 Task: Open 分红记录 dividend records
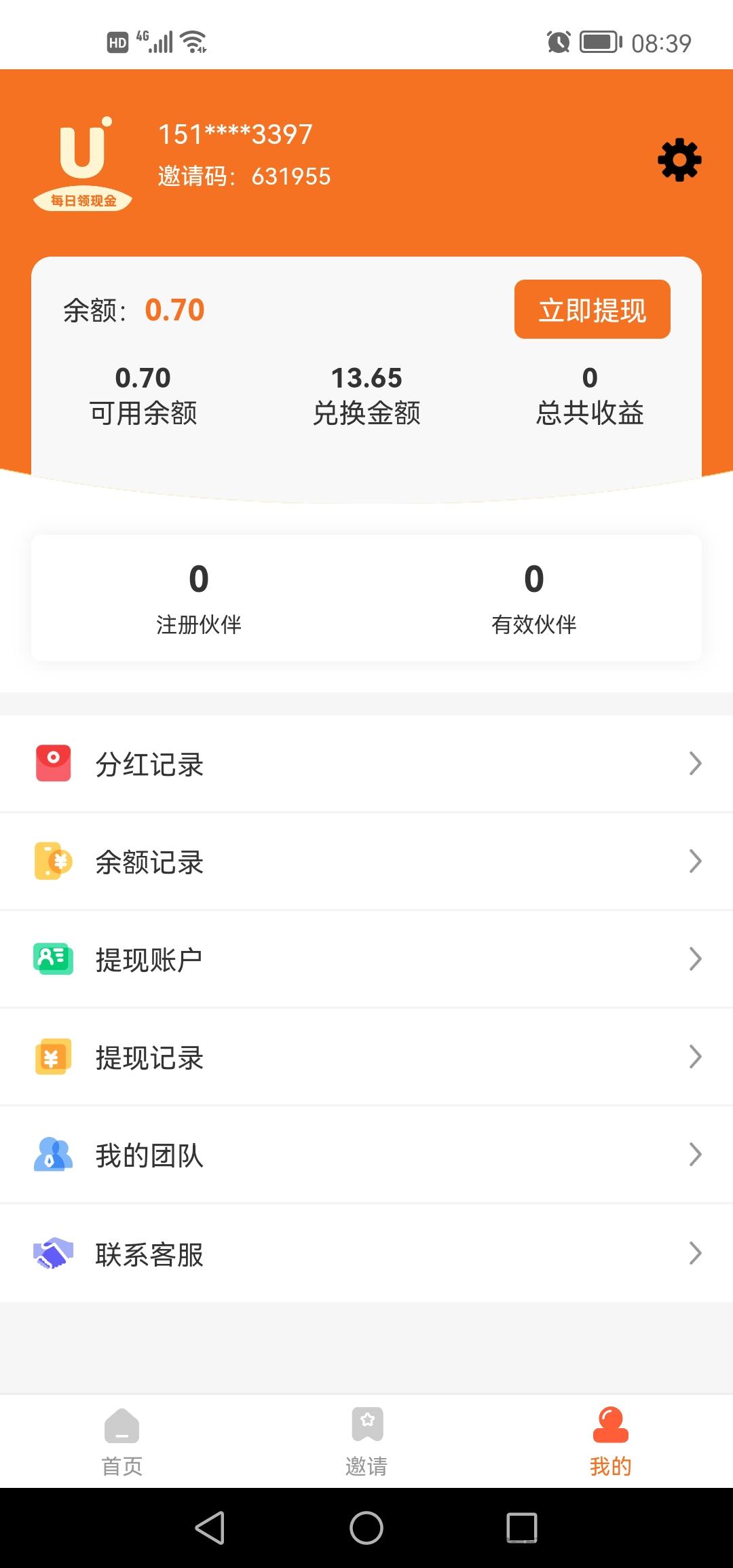coord(366,764)
